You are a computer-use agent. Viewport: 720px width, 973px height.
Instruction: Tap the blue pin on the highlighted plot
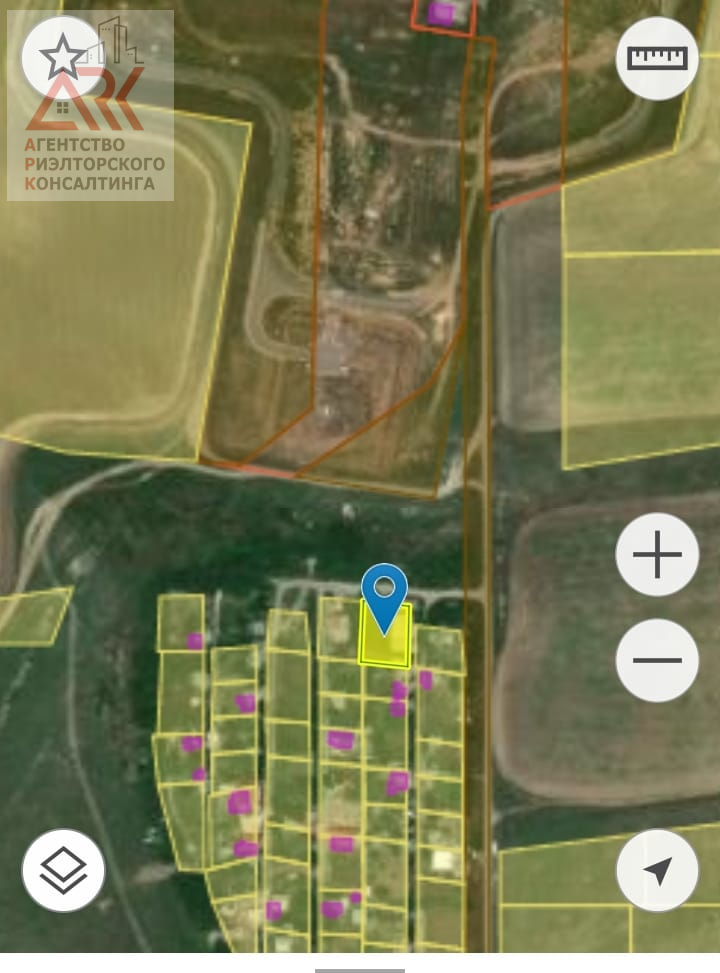click(x=385, y=592)
